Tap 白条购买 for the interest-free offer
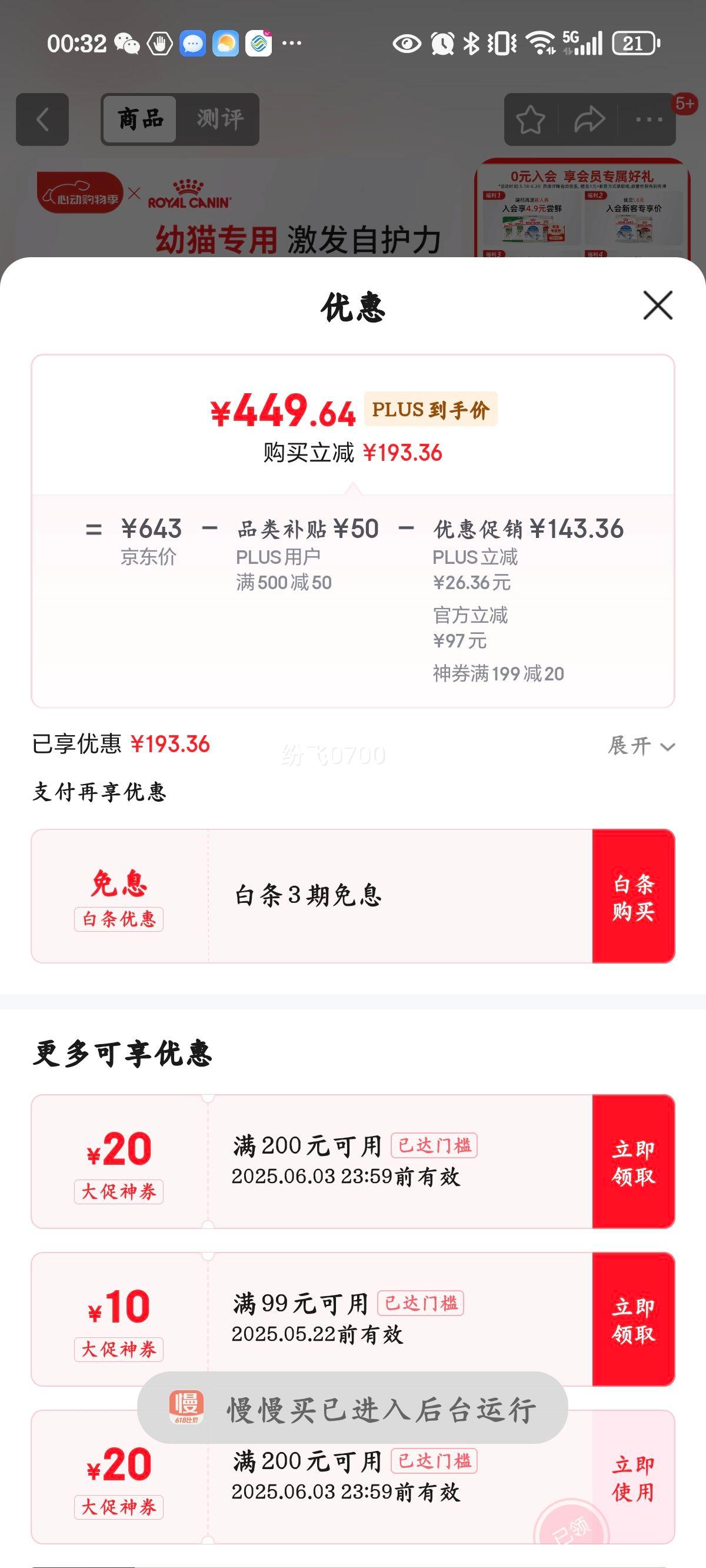This screenshot has width=706, height=1568. point(634,896)
